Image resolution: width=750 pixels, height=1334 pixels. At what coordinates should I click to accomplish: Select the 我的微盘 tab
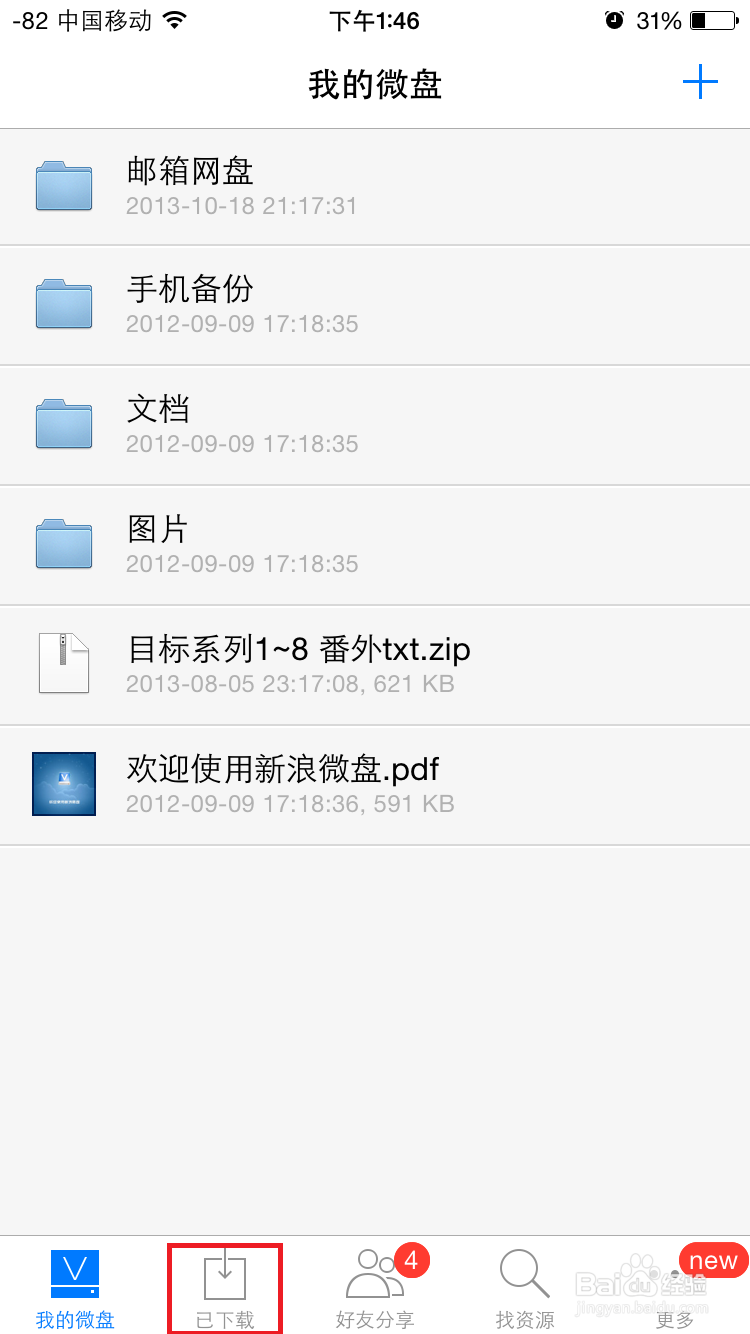(75, 1288)
